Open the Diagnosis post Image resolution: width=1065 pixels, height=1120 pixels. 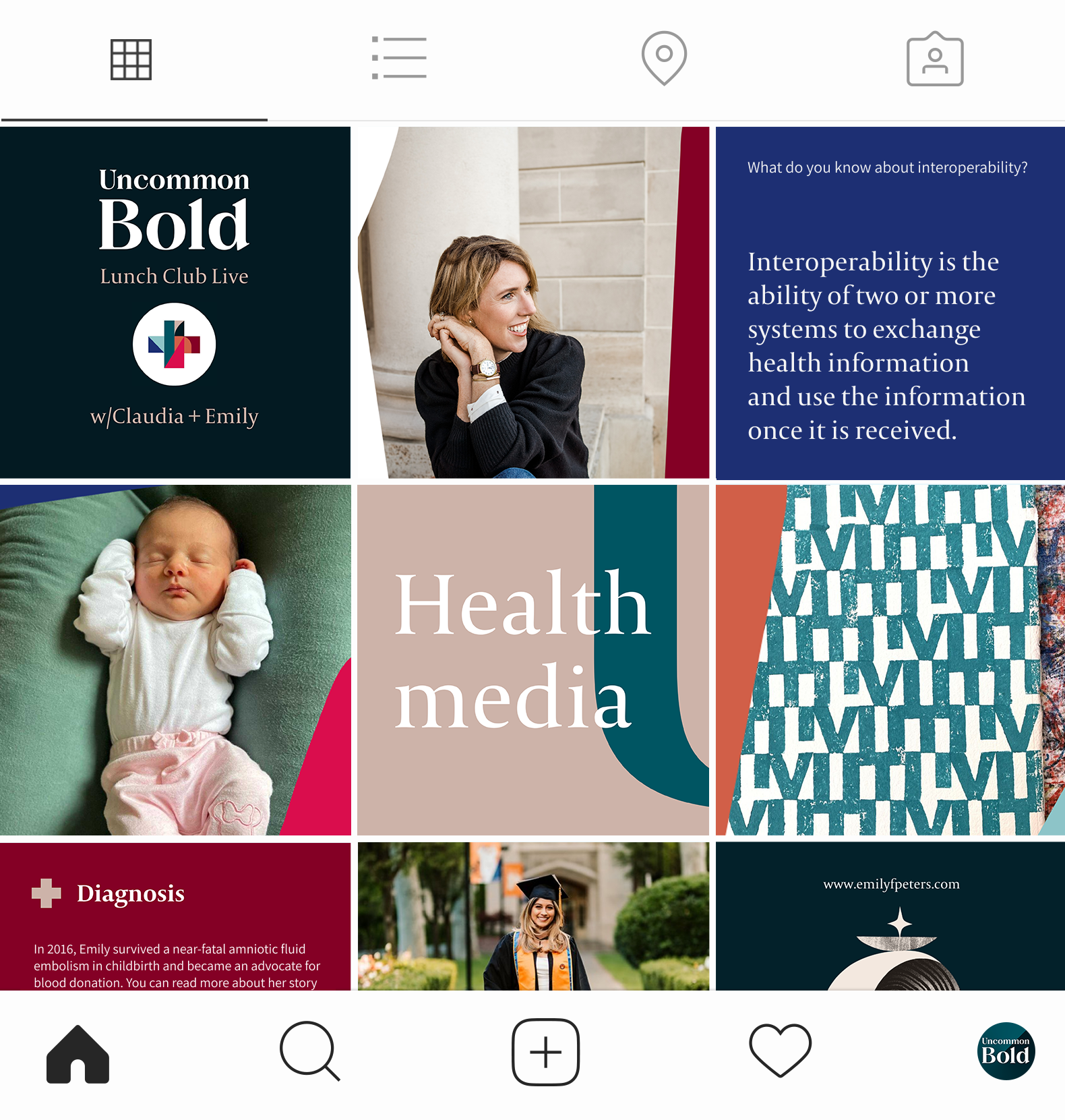(x=175, y=916)
